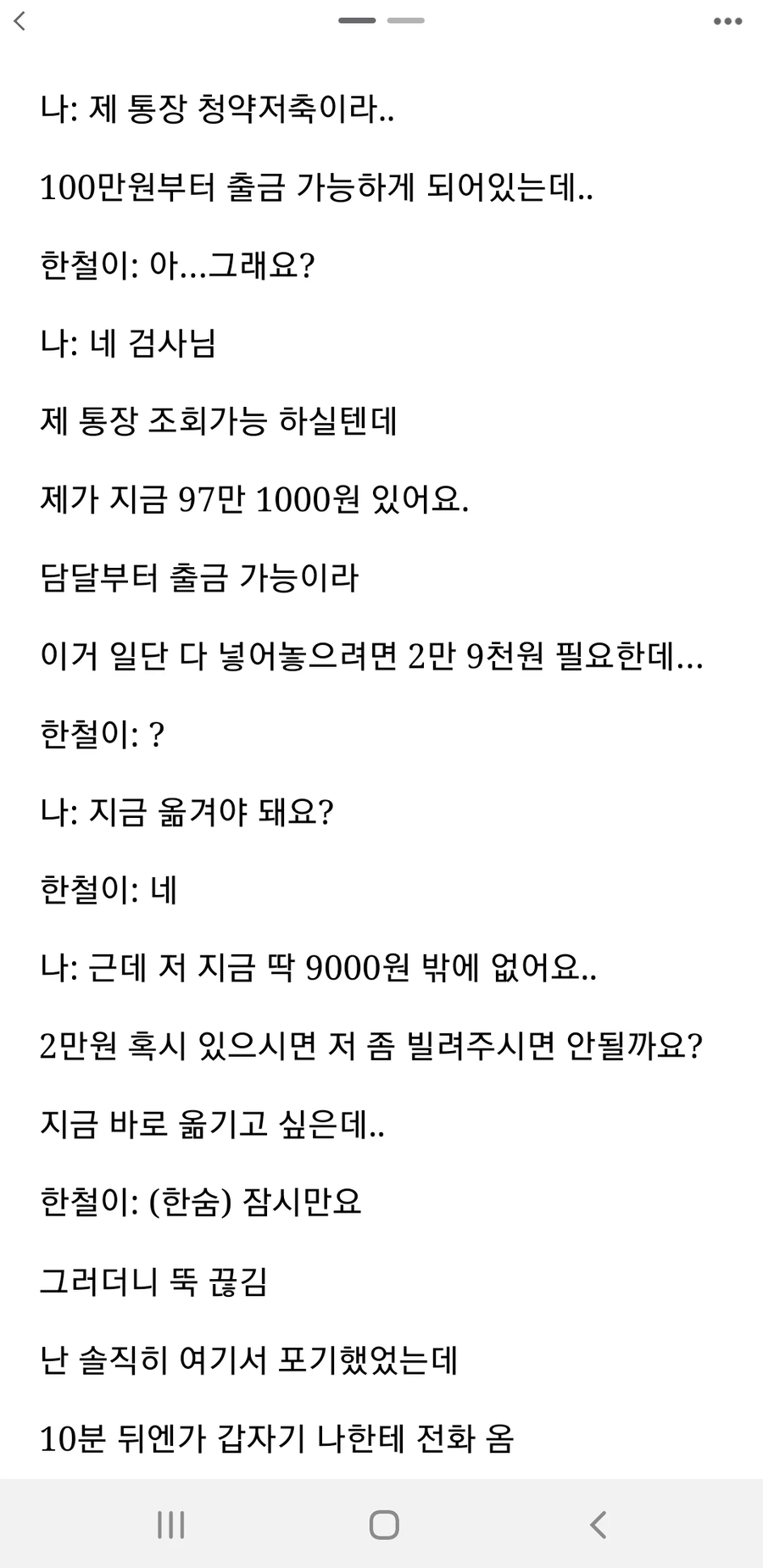Tap the back arrow at top left
Image resolution: width=763 pixels, height=1568 pixels.
click(21, 21)
